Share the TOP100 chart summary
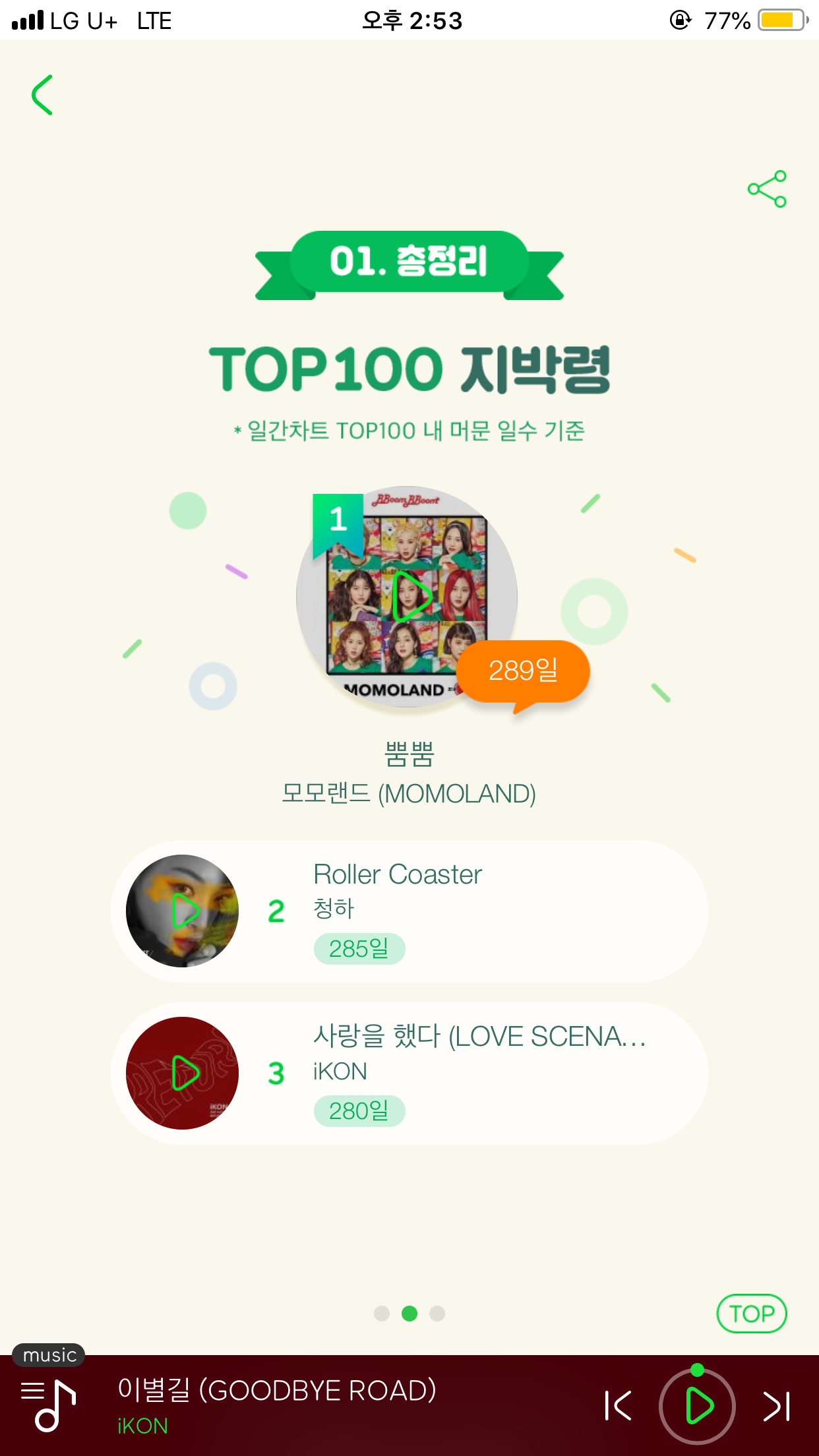819x1456 pixels. pyautogui.click(x=767, y=189)
